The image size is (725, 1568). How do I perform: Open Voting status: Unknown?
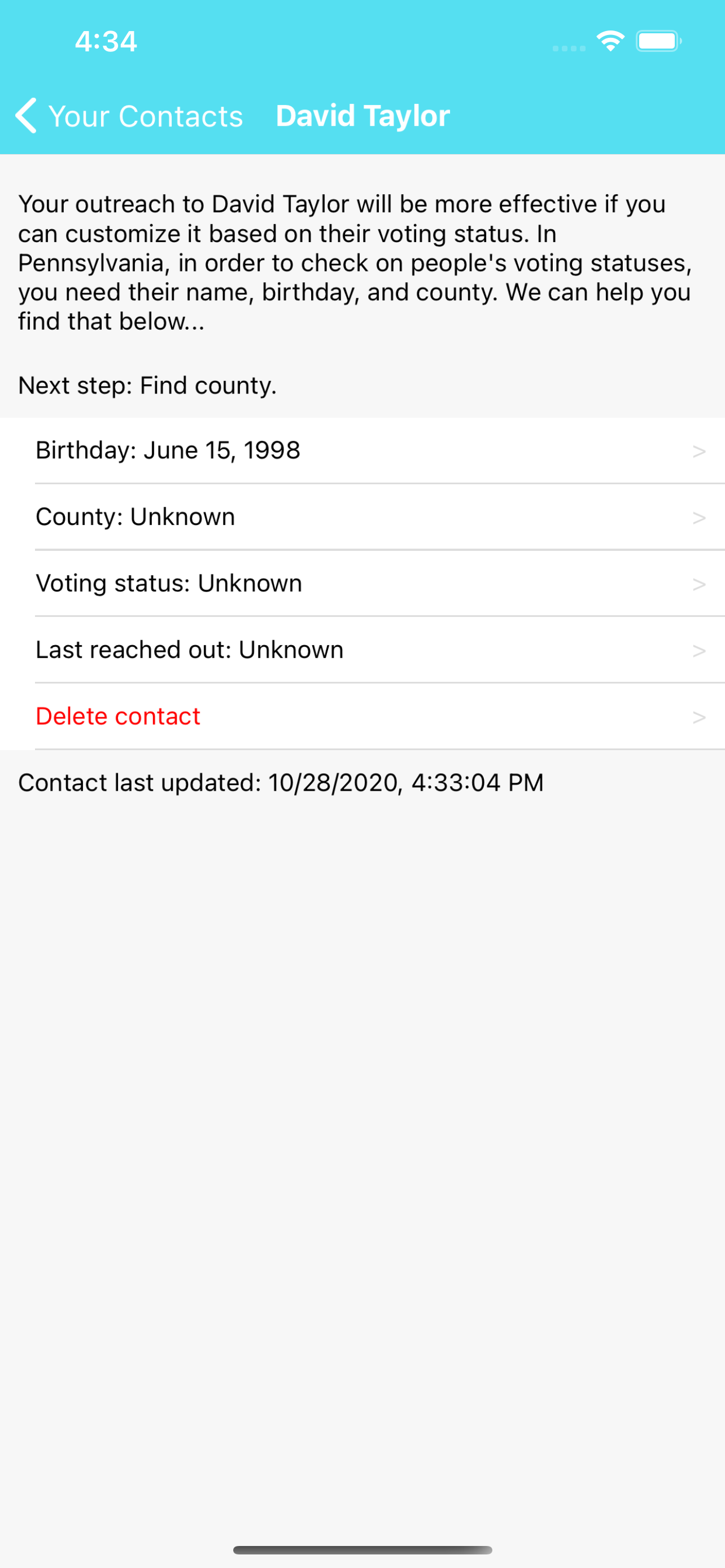pyautogui.click(x=362, y=583)
